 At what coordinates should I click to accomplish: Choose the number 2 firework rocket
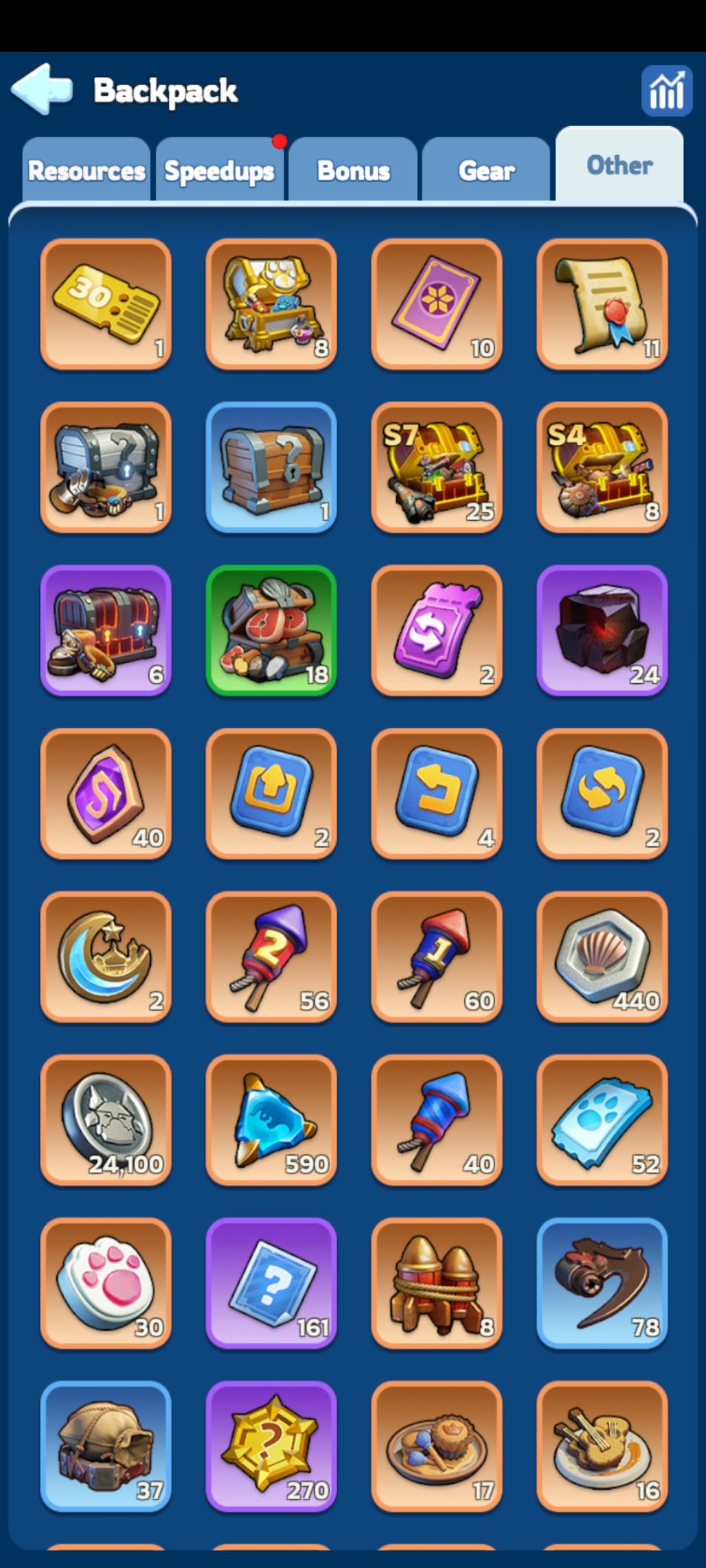pos(271,956)
